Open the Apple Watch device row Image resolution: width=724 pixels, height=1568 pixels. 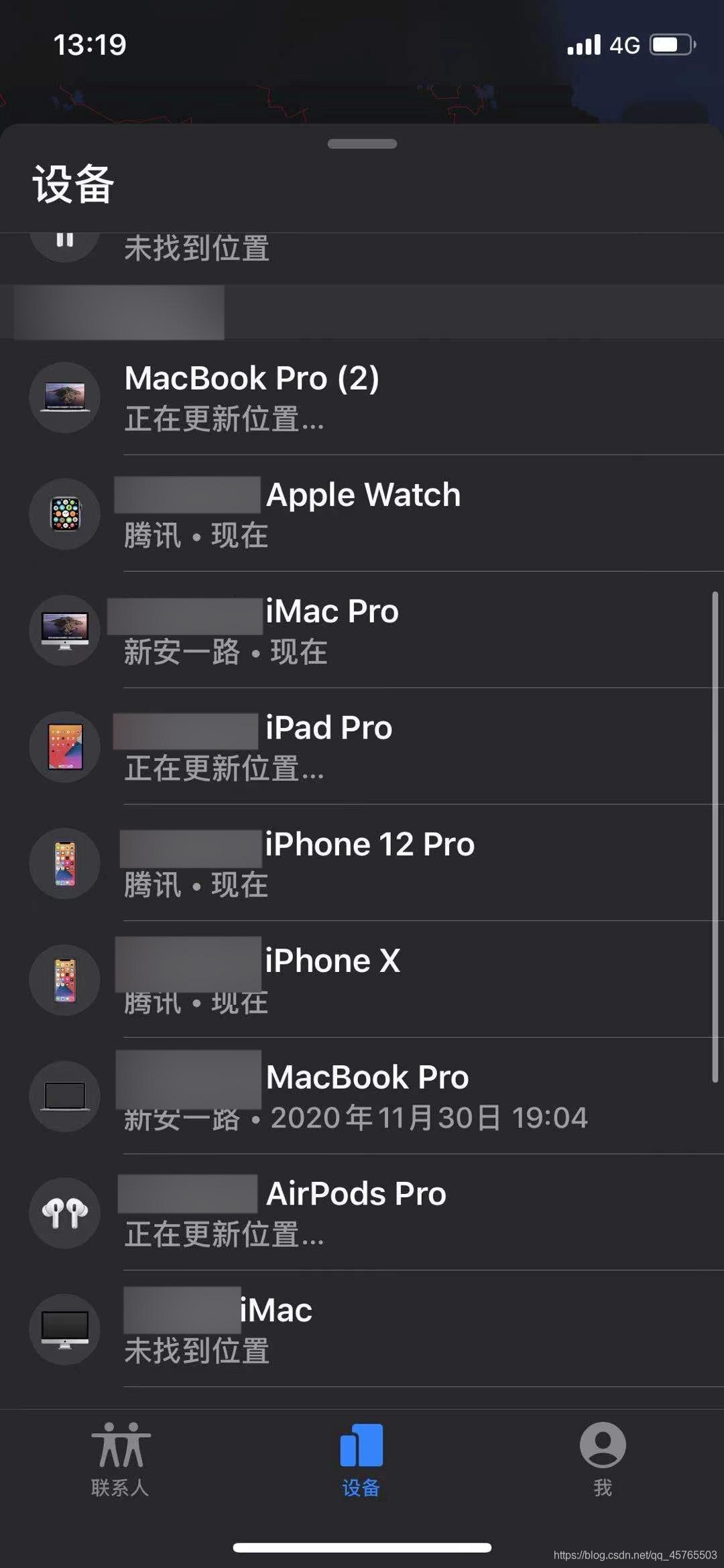tap(362, 514)
